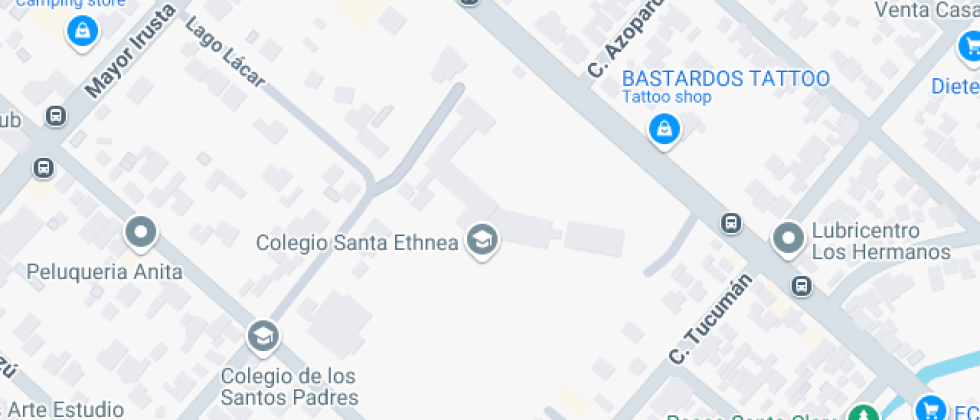Select BASTARDOS TATTOO shop pin

pyautogui.click(x=664, y=128)
